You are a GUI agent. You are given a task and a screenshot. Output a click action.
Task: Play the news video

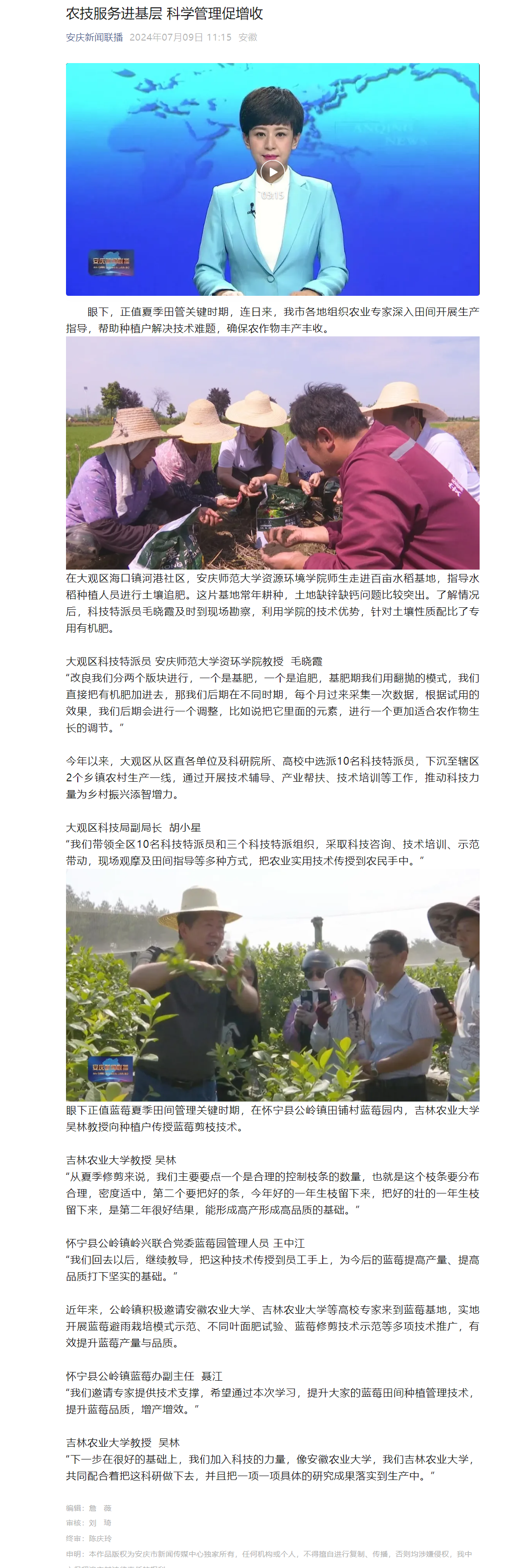pyautogui.click(x=272, y=172)
